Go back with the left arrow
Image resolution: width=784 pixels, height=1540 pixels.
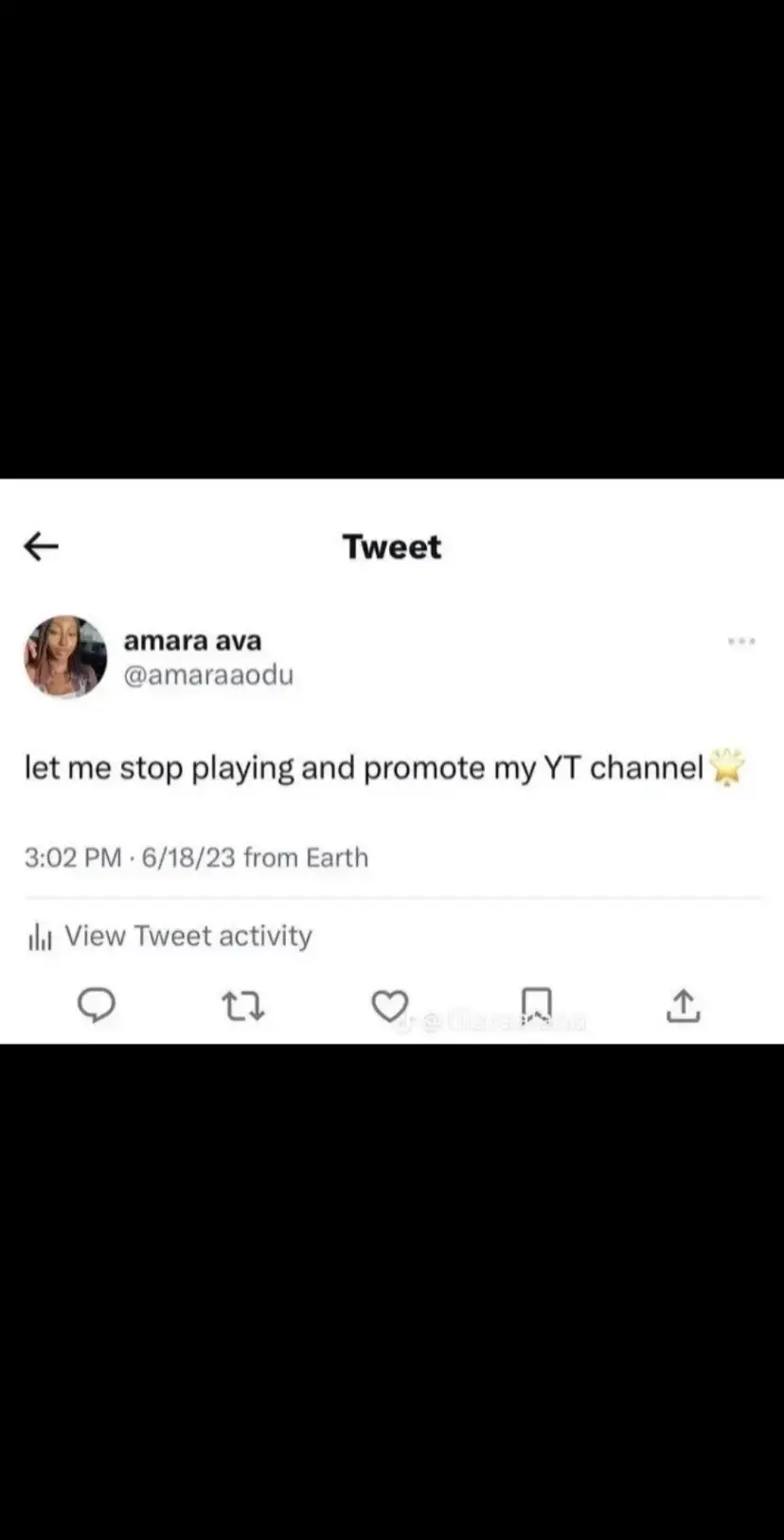pos(41,546)
